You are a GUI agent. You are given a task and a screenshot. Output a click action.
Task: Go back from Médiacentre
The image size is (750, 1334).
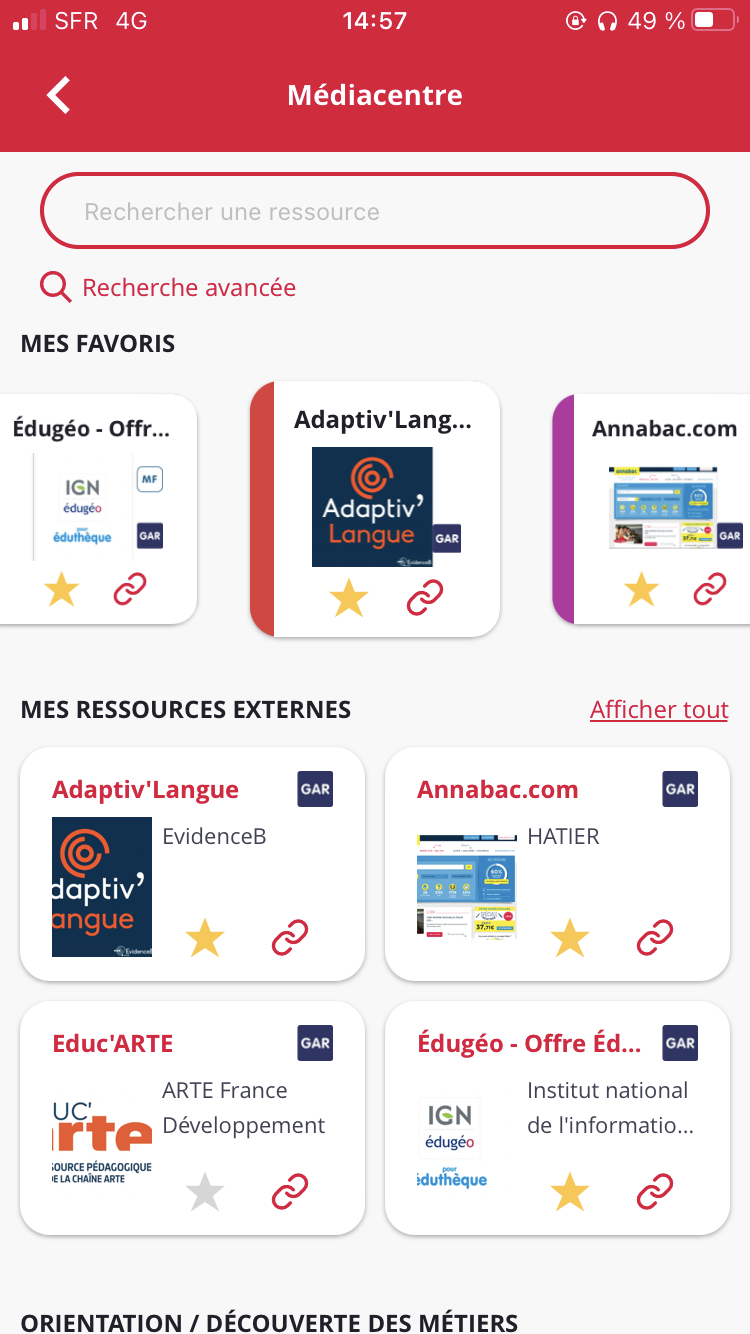[59, 96]
